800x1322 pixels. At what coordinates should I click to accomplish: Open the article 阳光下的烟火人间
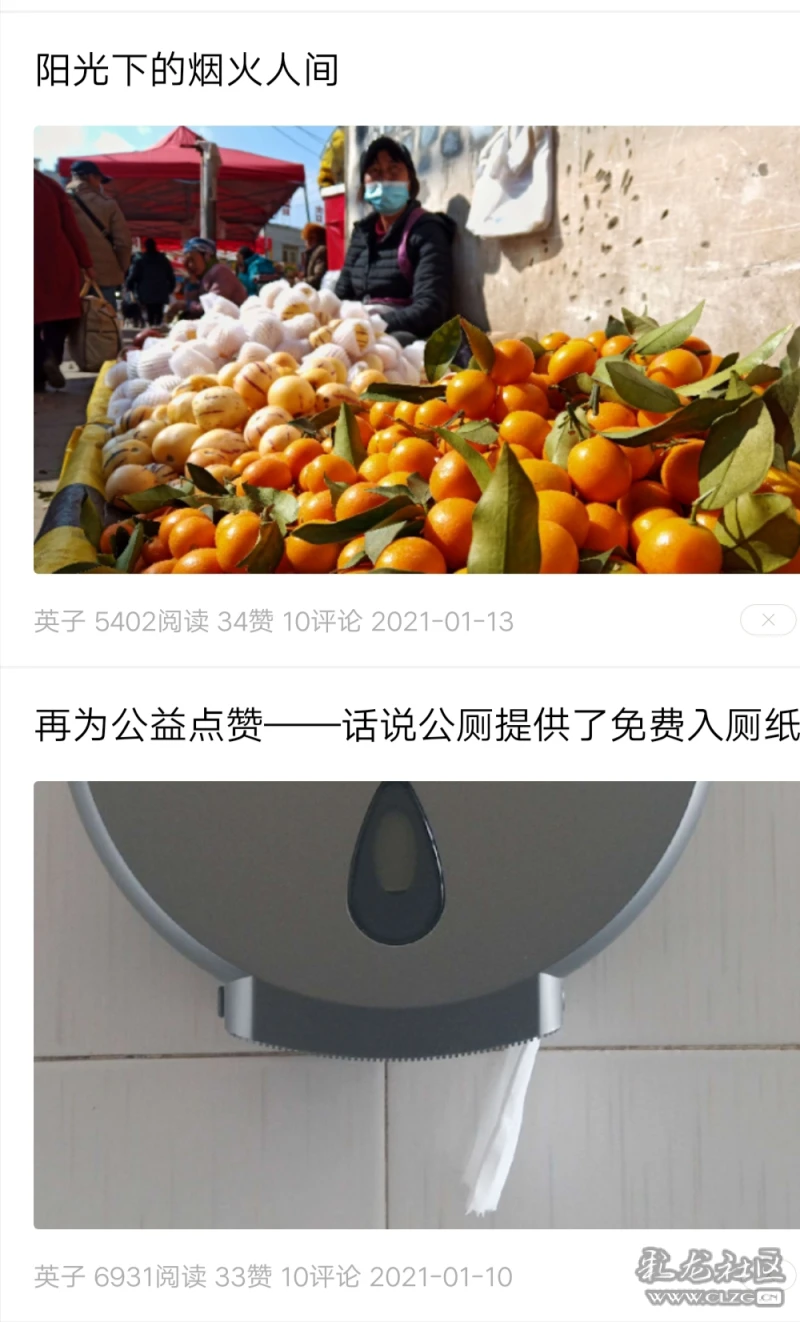click(x=187, y=70)
